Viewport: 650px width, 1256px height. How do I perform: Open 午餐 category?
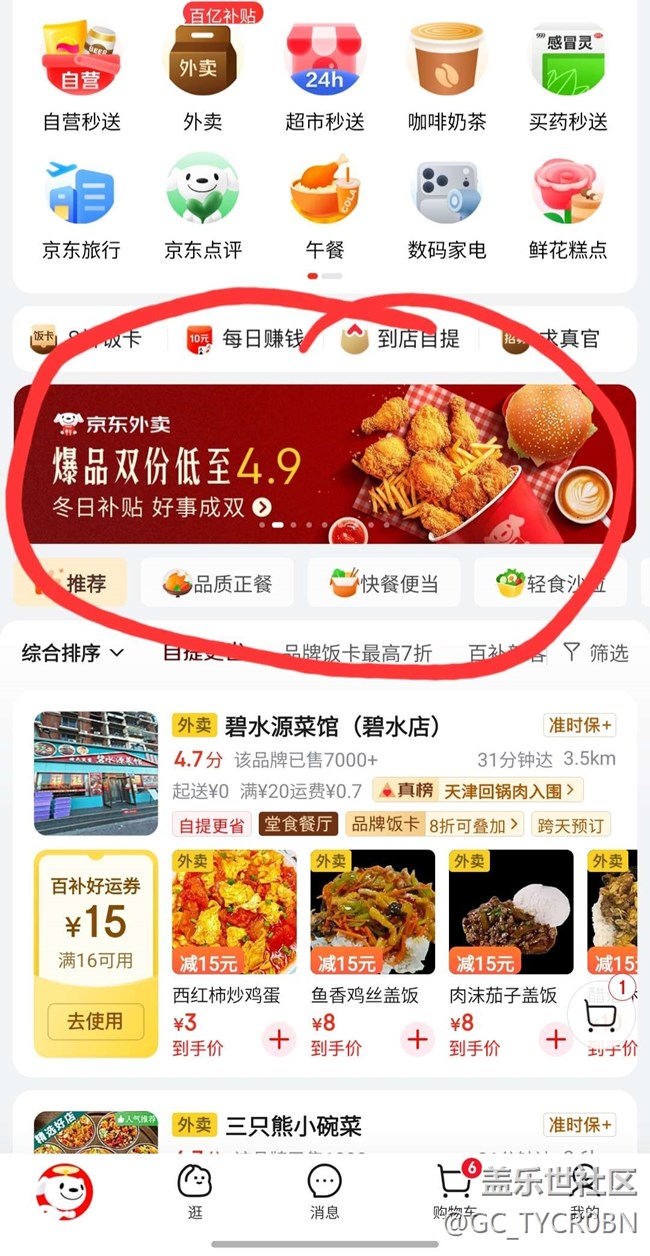click(x=325, y=205)
